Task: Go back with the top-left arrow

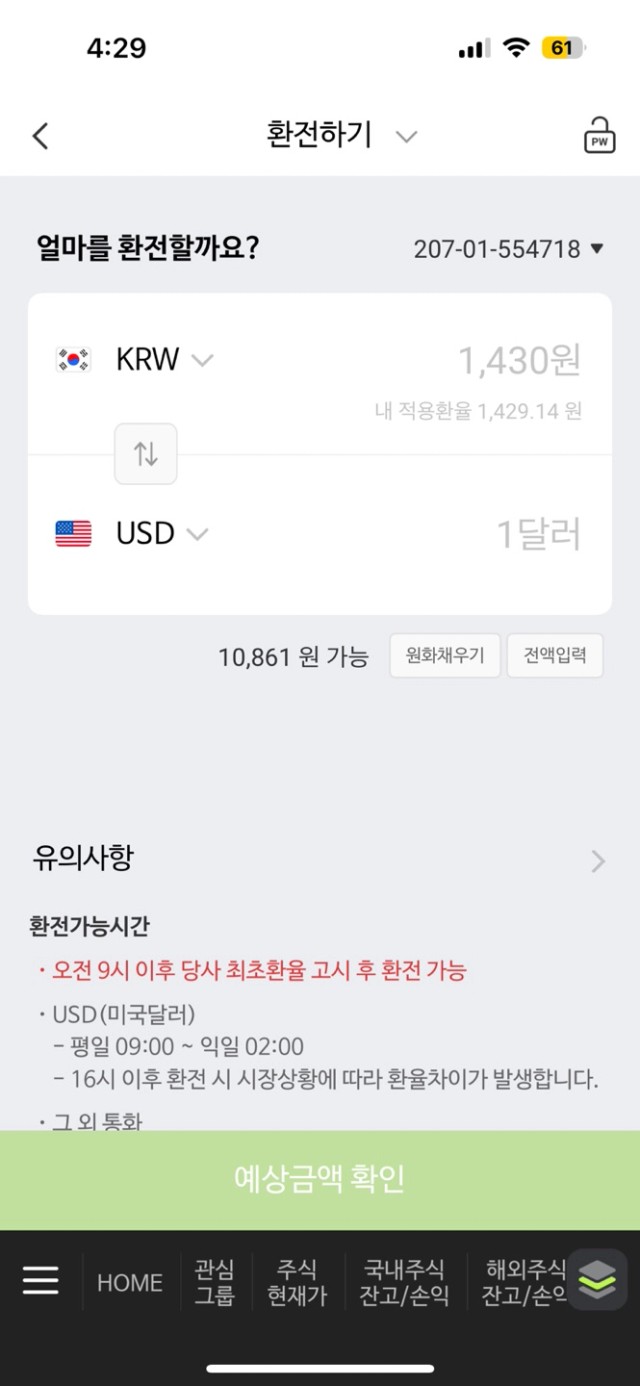Action: (x=40, y=136)
